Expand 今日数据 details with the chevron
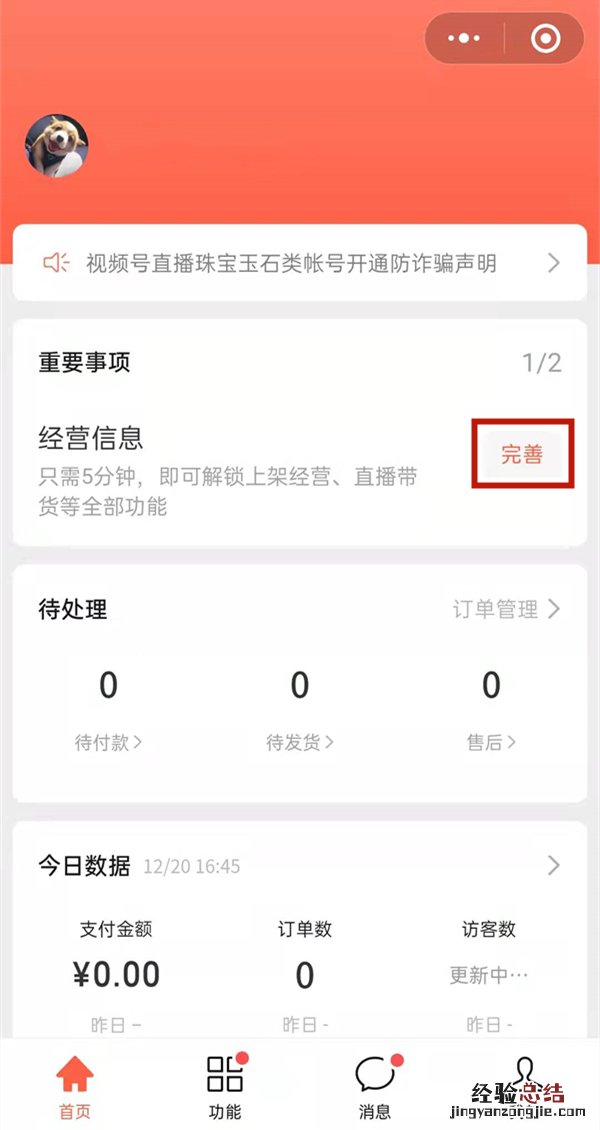Image resolution: width=600 pixels, height=1130 pixels. coord(554,865)
